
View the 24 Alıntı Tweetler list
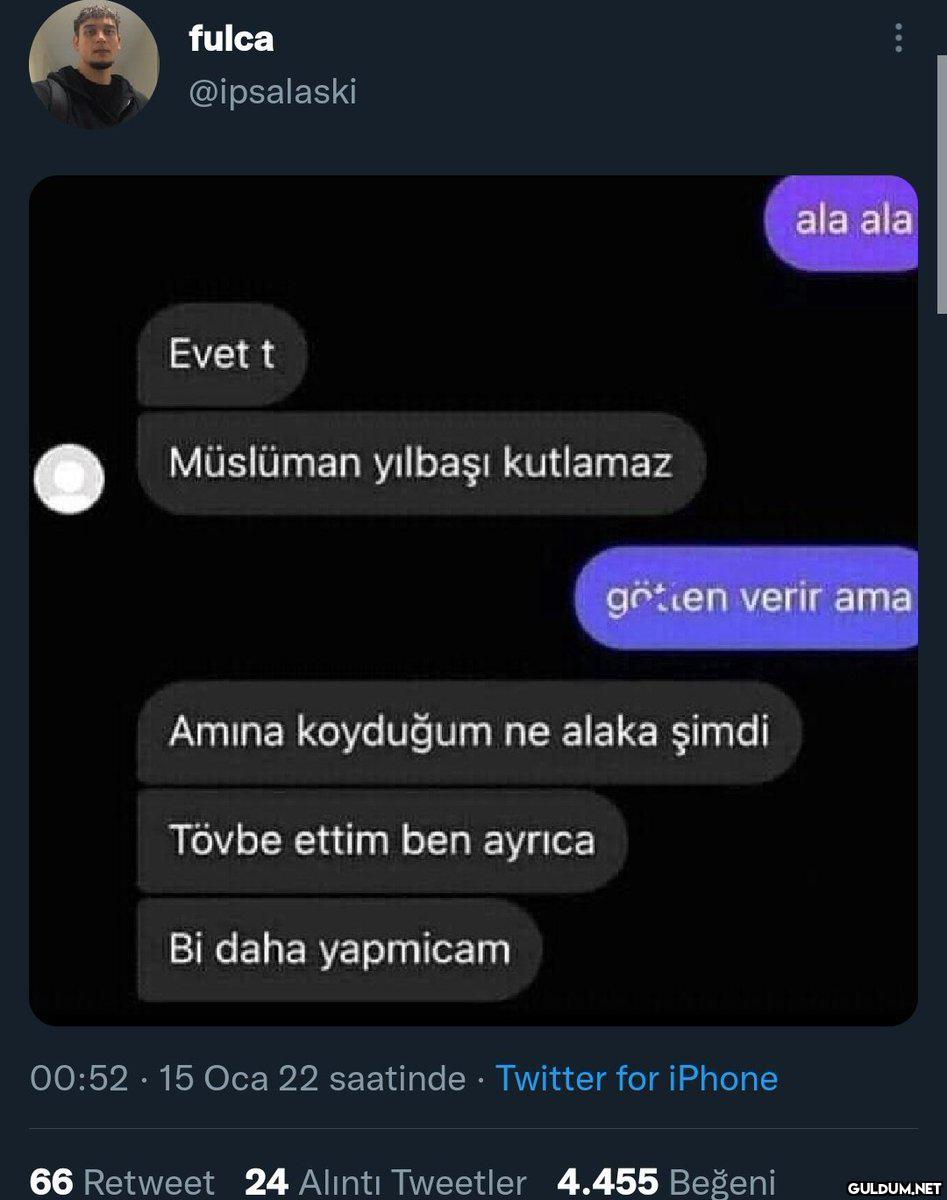tap(385, 1181)
